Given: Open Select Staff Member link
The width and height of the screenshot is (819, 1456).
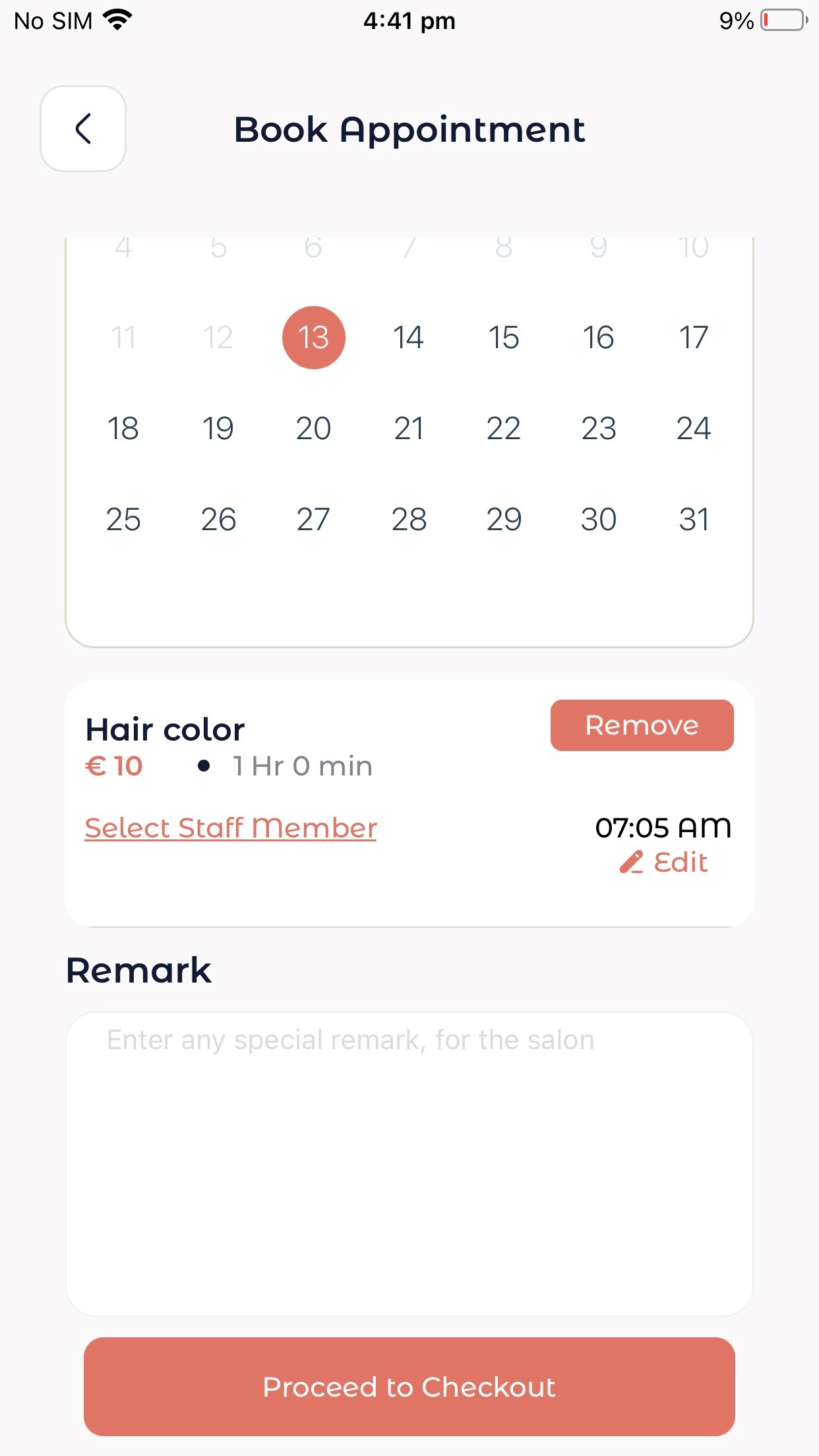Looking at the screenshot, I should pos(231,828).
